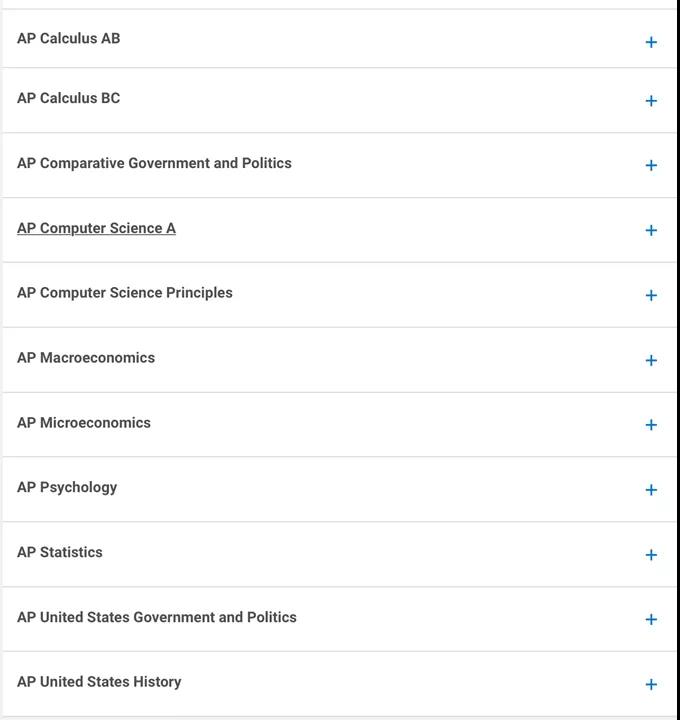680x720 pixels.
Task: Open the AP Microeconomics accordion
Action: pos(651,425)
